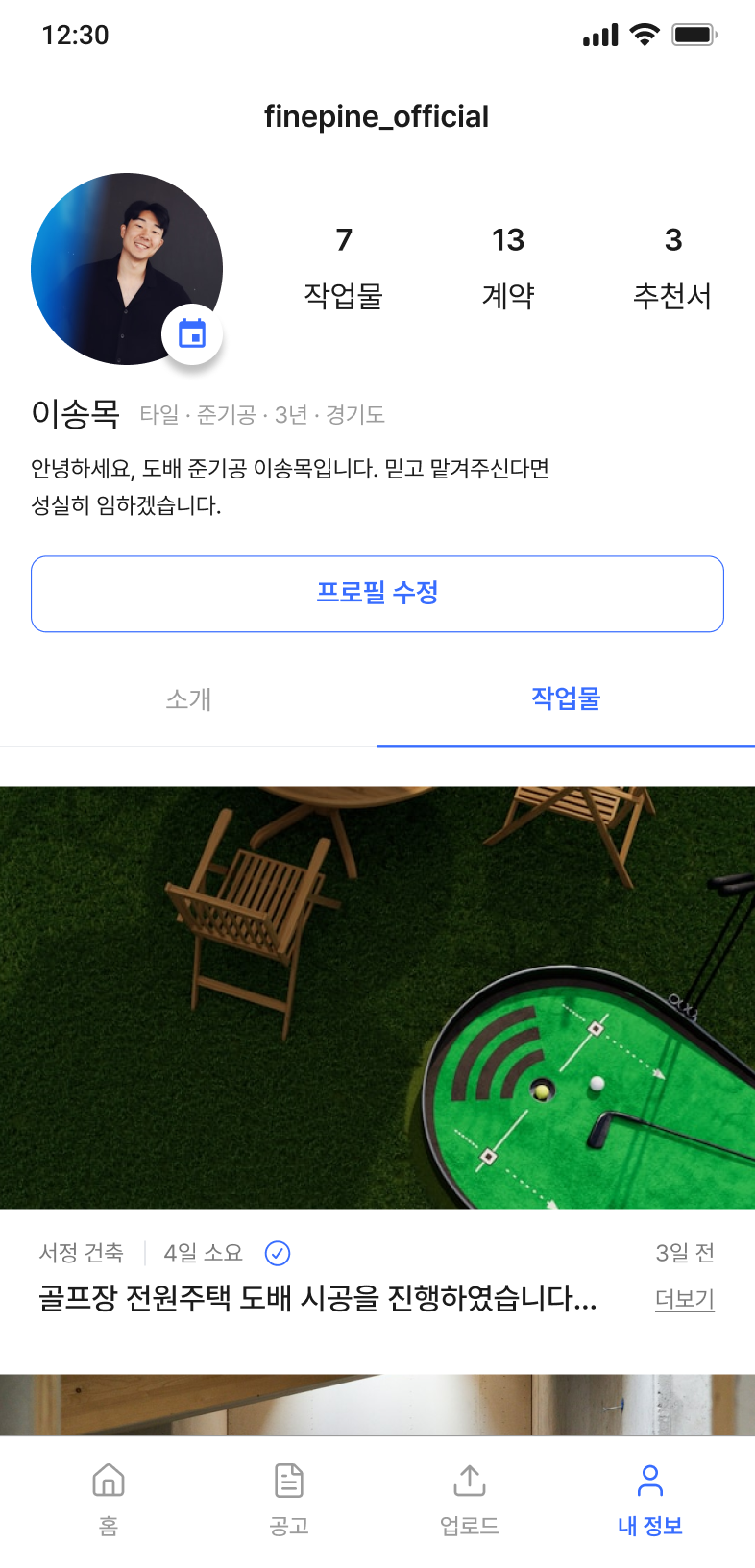This screenshot has height=1568, width=755.
Task: Open the 업로드 tab
Action: (x=470, y=1498)
